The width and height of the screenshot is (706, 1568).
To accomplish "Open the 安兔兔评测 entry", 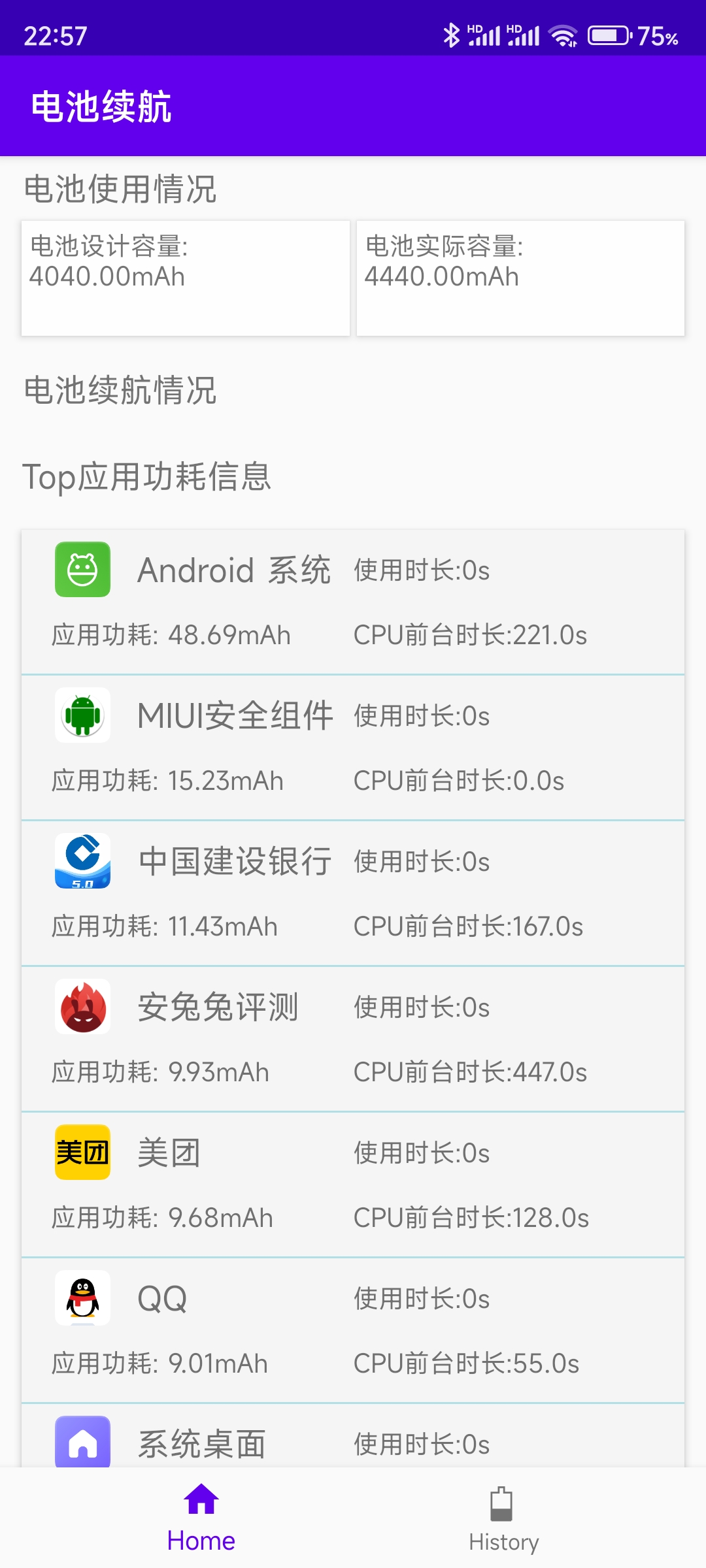I will pos(353,1039).
